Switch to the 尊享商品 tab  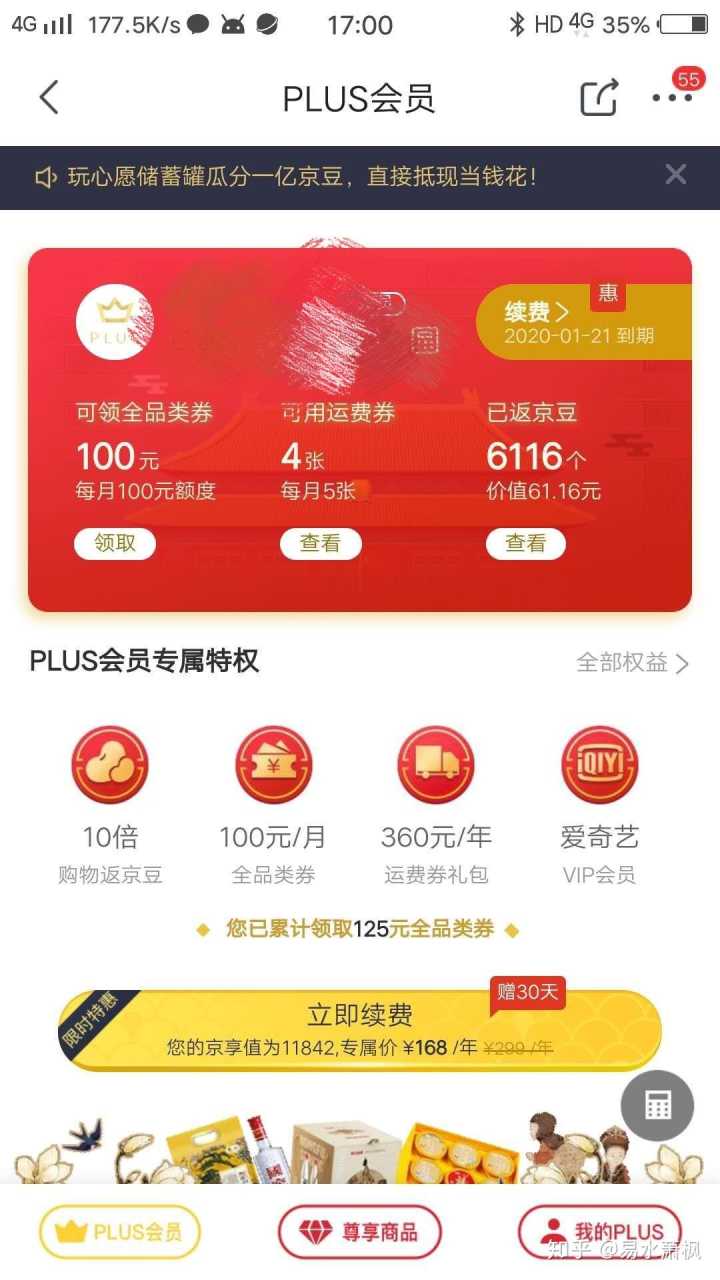pyautogui.click(x=360, y=1231)
